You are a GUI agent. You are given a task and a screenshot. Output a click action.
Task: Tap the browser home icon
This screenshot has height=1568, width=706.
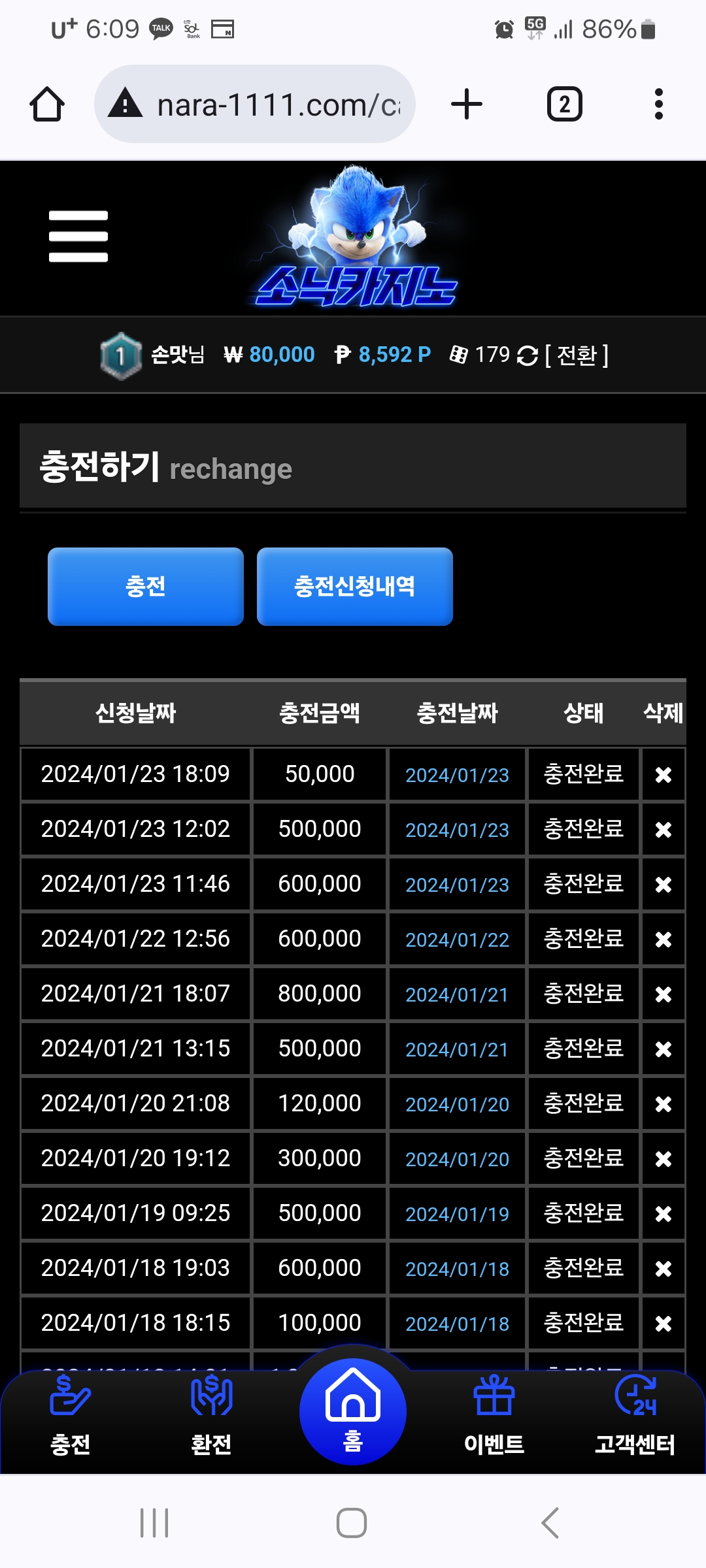(x=47, y=105)
